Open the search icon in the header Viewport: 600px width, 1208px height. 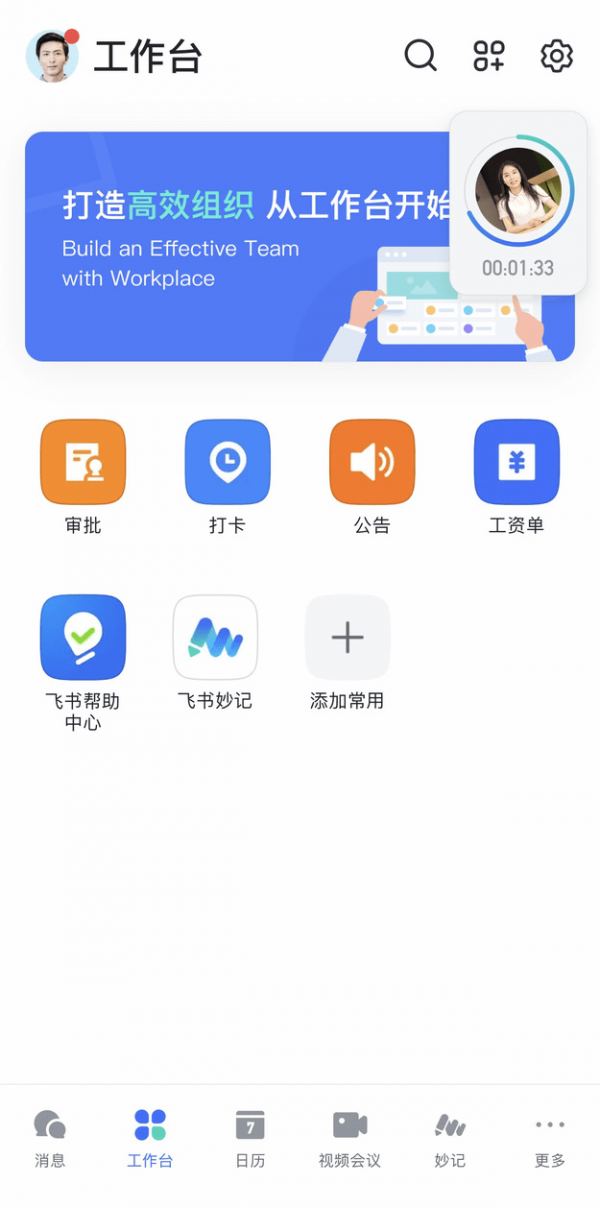coord(420,55)
